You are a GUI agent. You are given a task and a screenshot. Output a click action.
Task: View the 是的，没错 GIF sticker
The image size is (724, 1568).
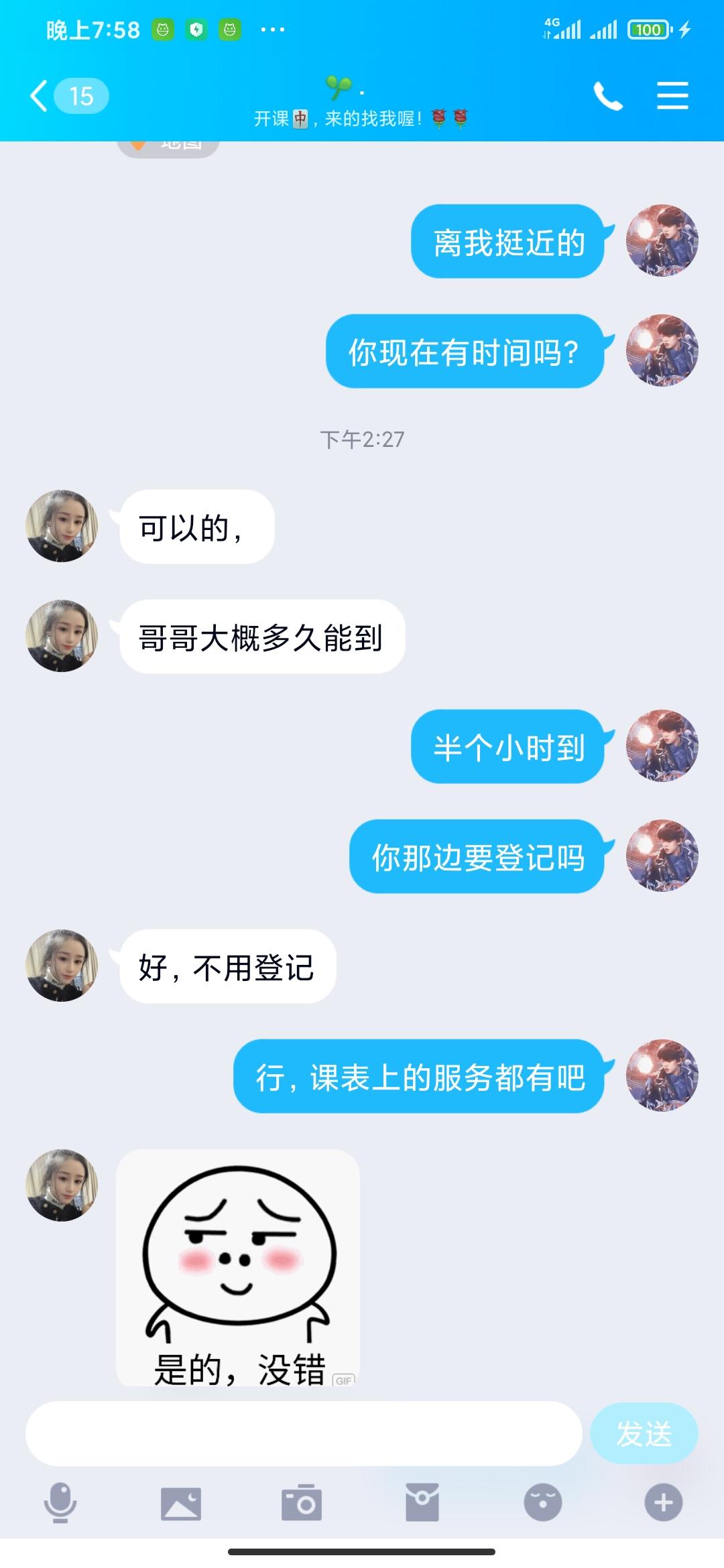(238, 1268)
